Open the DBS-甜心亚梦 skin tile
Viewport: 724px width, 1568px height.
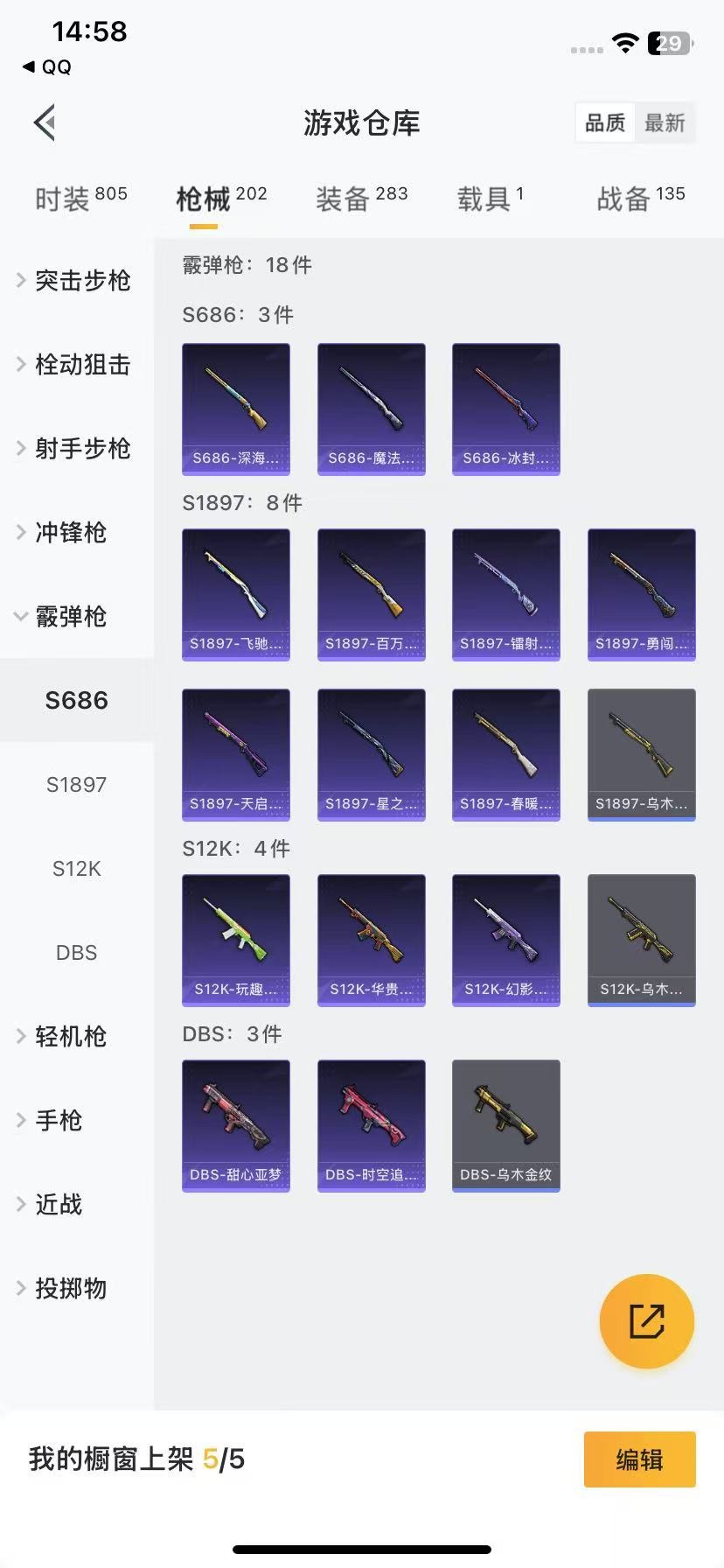click(236, 1125)
